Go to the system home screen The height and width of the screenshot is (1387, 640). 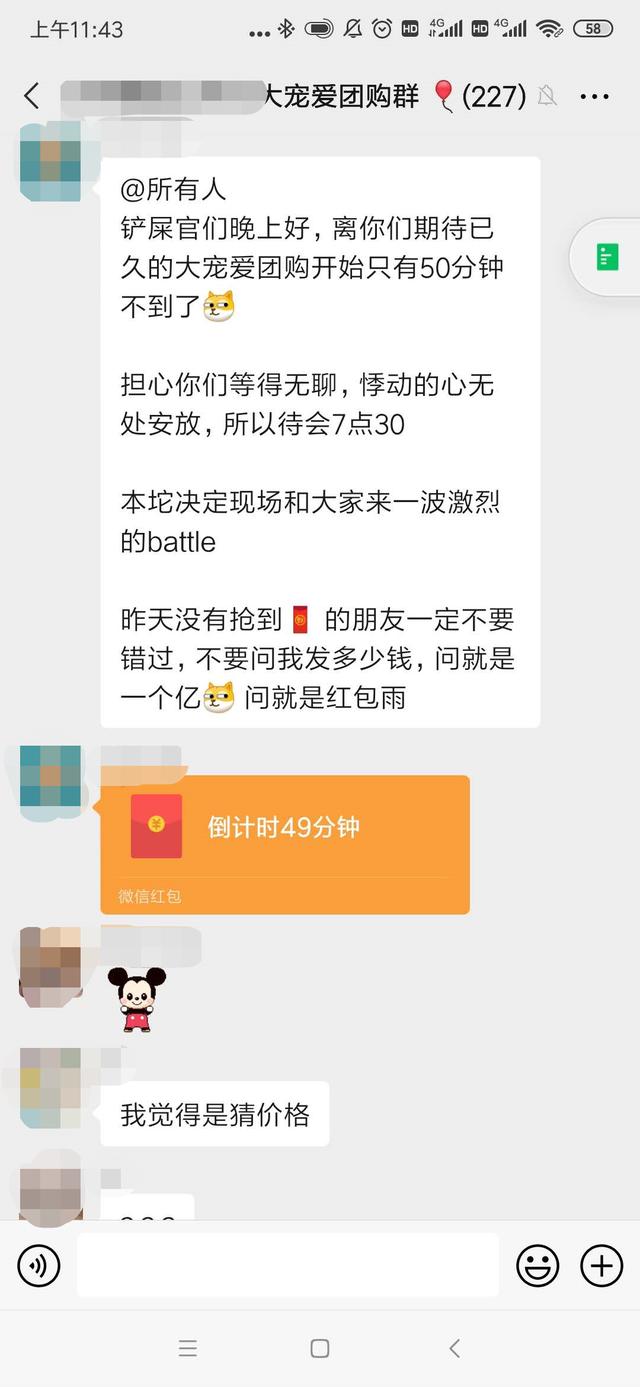coord(320,1348)
